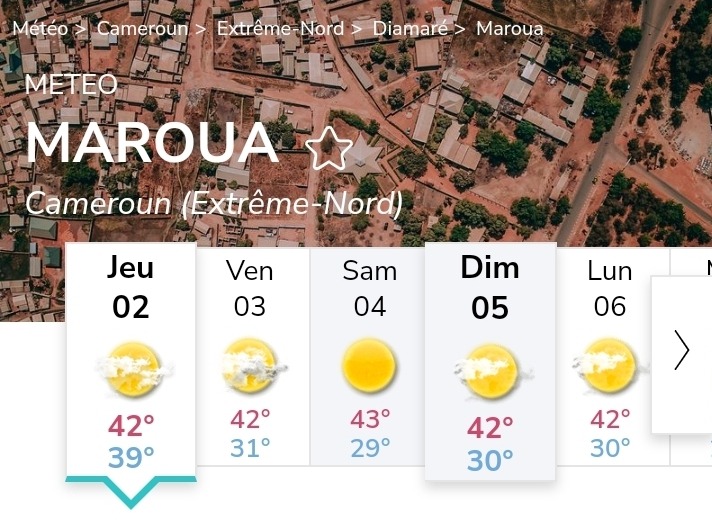Select the Ven 03 forecast day
Image resolution: width=712 pixels, height=520 pixels.
pyautogui.click(x=250, y=358)
